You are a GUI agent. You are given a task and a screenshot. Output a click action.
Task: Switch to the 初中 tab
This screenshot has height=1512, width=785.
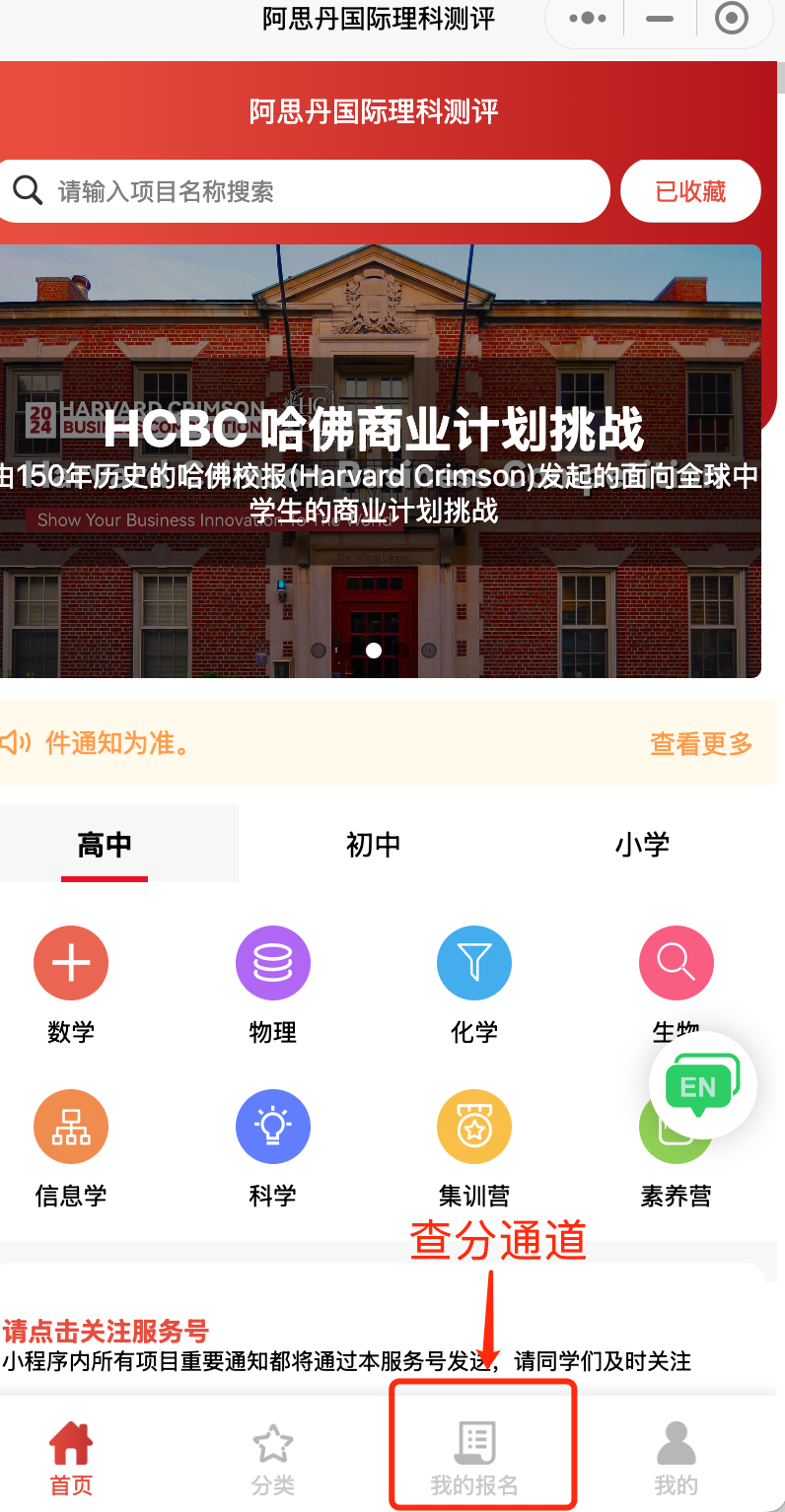pos(373,845)
